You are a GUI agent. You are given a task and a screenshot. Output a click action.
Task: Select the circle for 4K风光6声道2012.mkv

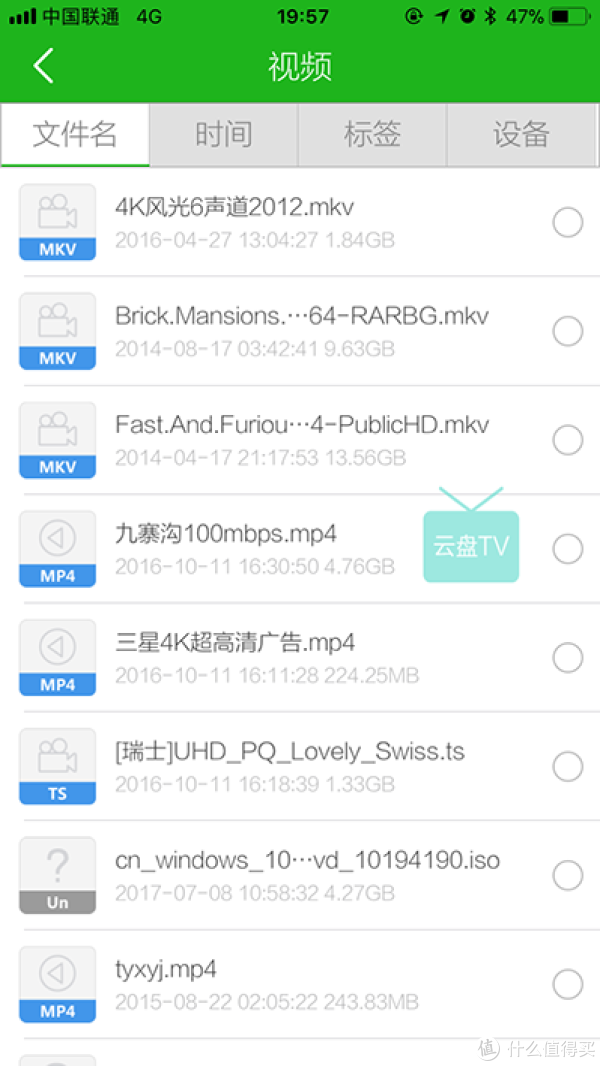(567, 222)
